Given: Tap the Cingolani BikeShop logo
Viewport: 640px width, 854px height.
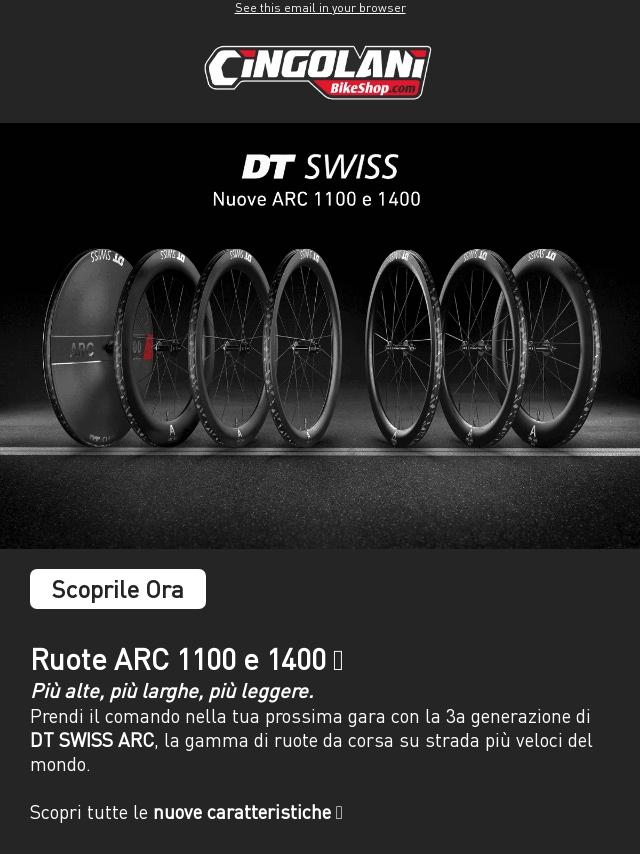Looking at the screenshot, I should [x=318, y=72].
